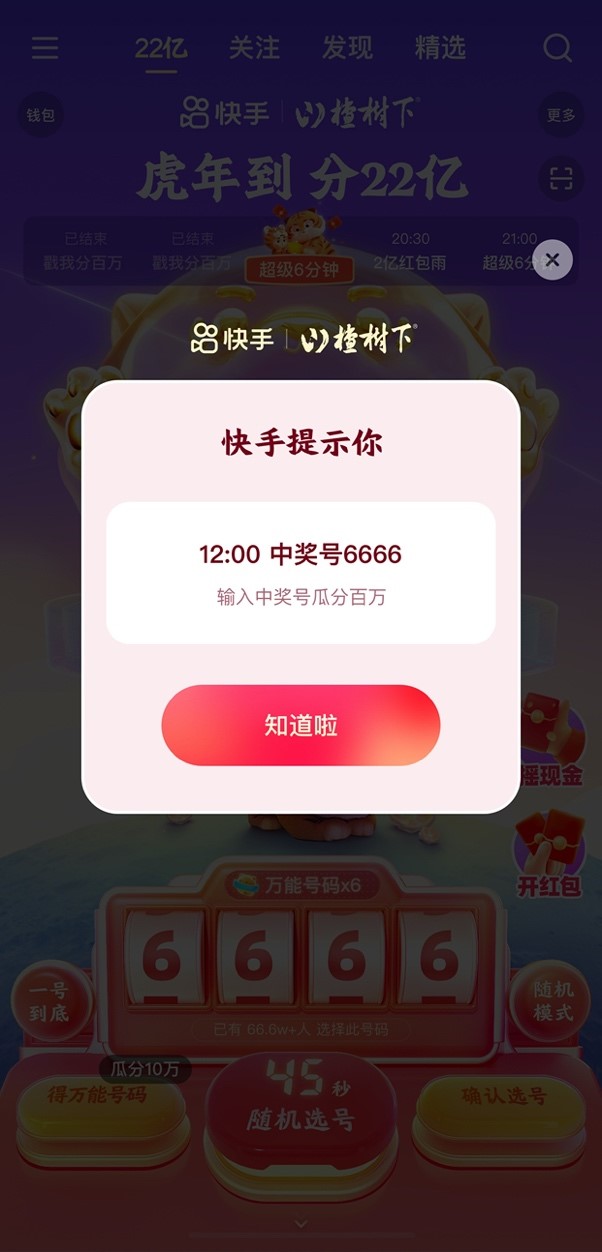Switch to the 精选 tab
602x1252 pixels.
pyautogui.click(x=440, y=47)
